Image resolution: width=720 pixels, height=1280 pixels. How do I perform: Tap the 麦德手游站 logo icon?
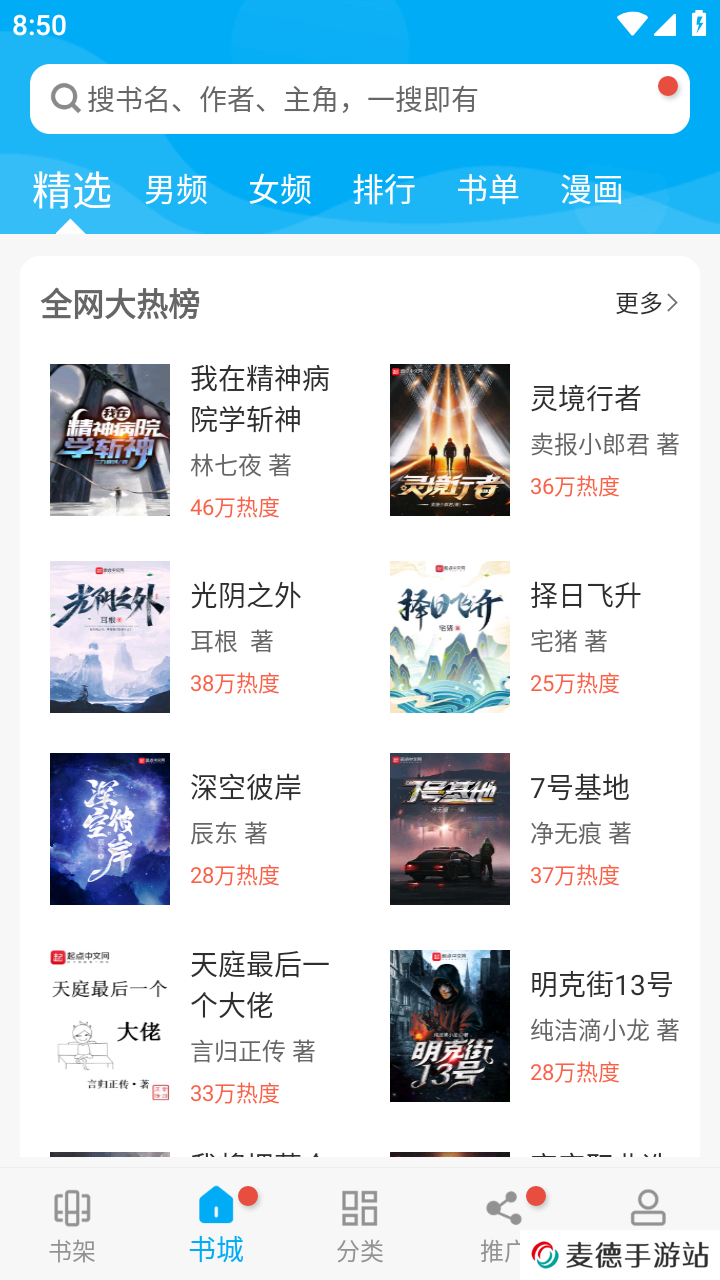click(x=544, y=1251)
